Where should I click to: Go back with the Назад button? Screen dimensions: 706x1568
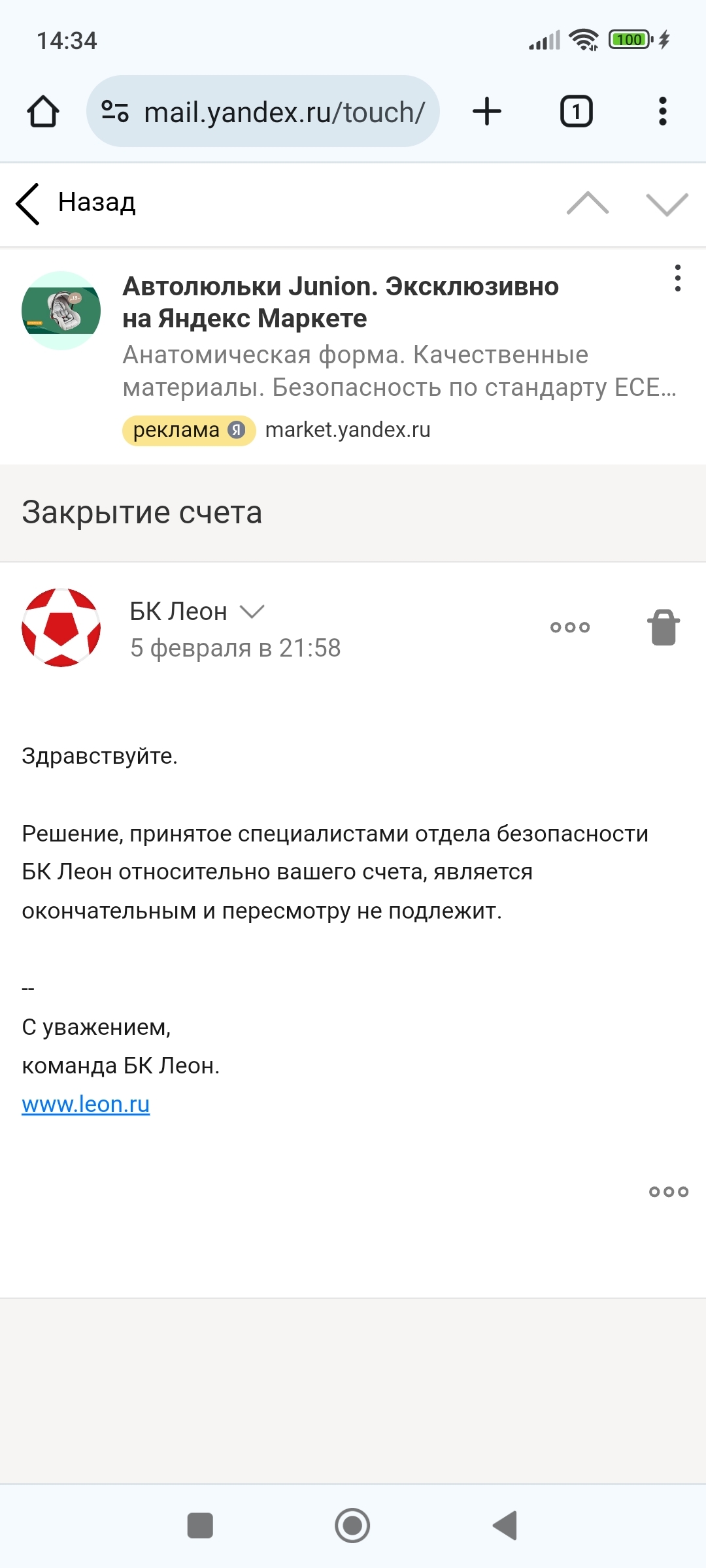[77, 203]
